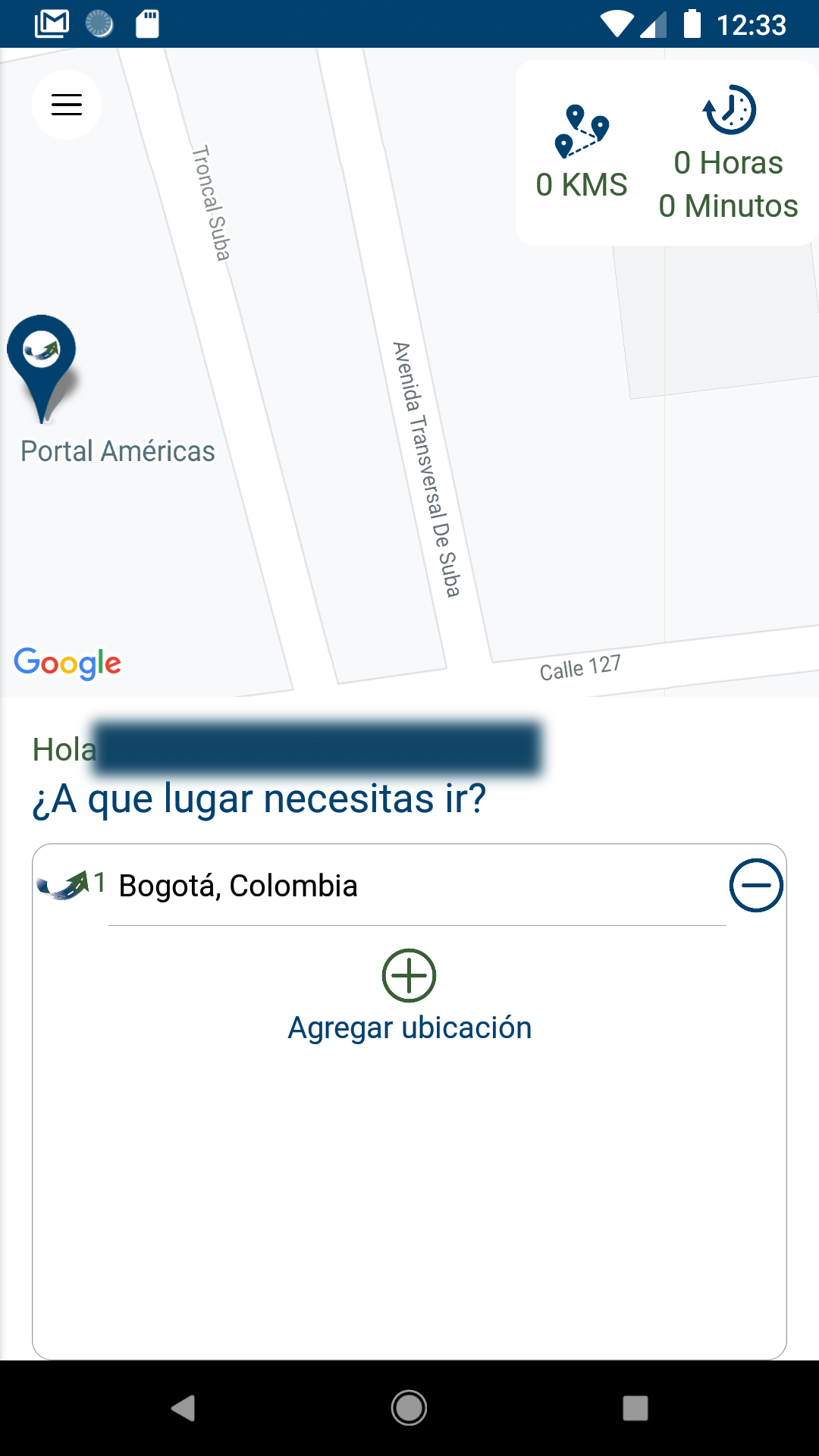Remove the Bogotá, Colombia location

(755, 886)
